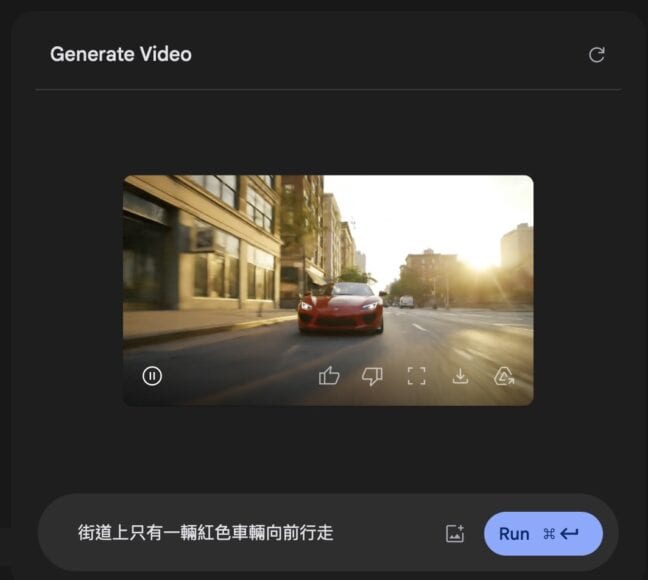
Task: Give the video a thumbs up
Action: 329,376
